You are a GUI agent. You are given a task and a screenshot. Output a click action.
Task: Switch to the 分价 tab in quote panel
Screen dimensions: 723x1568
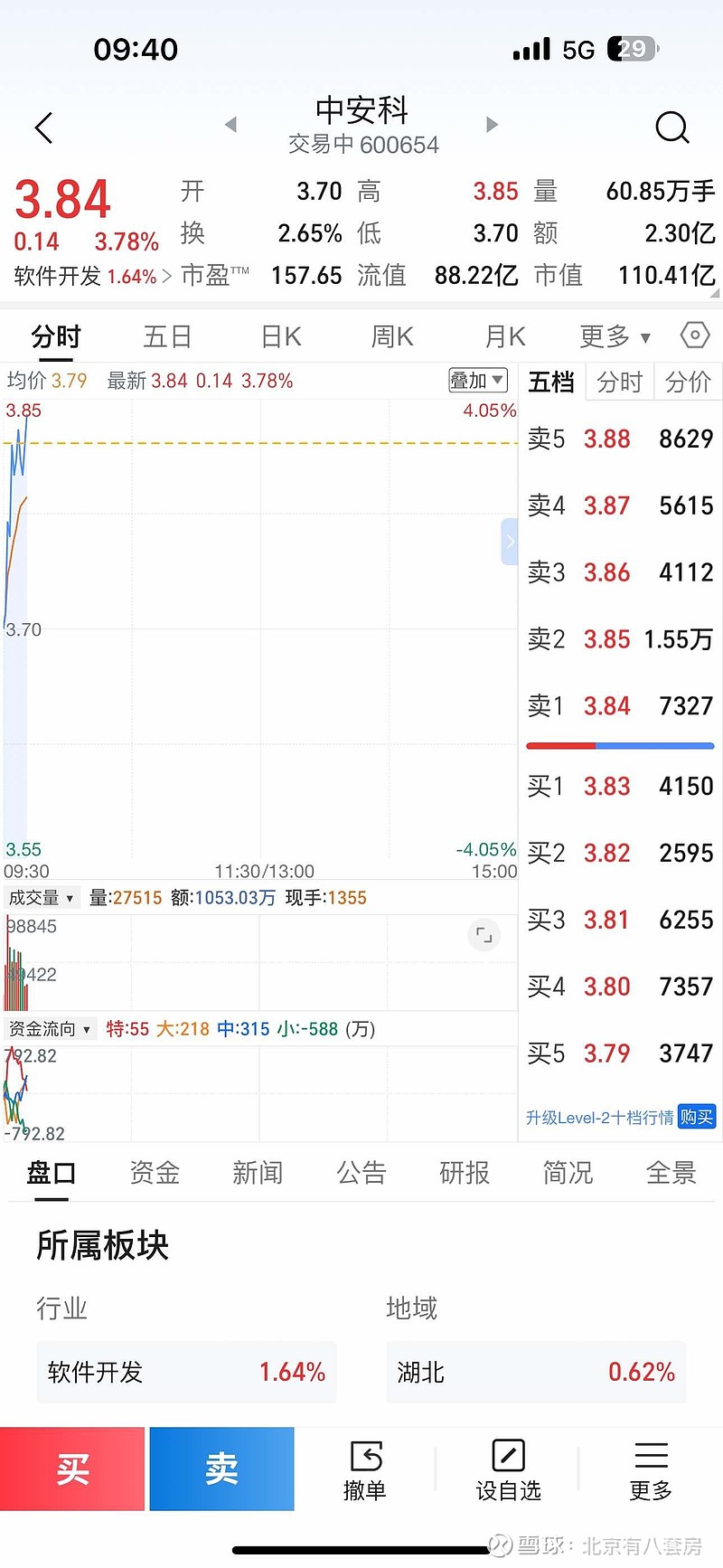[x=688, y=382]
